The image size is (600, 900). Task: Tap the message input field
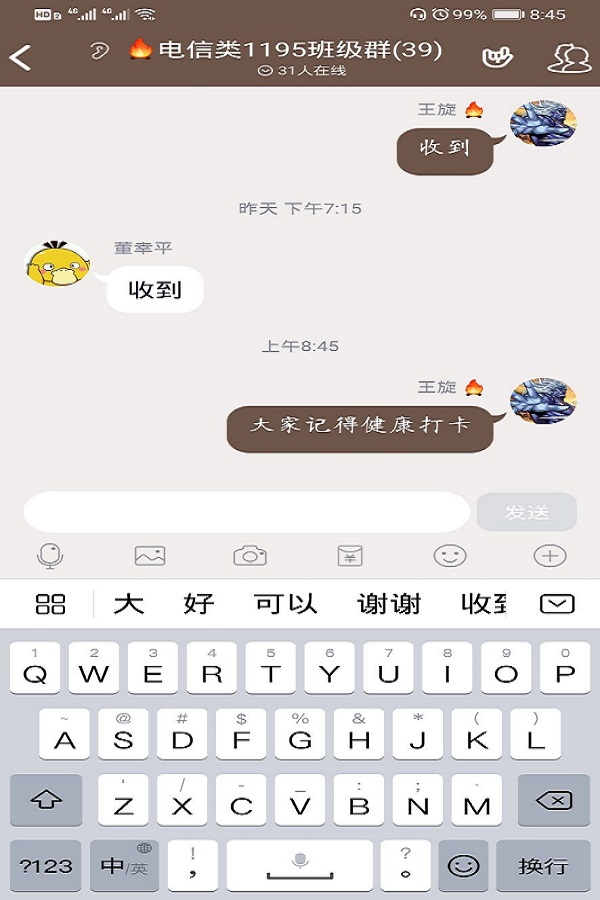[246, 512]
